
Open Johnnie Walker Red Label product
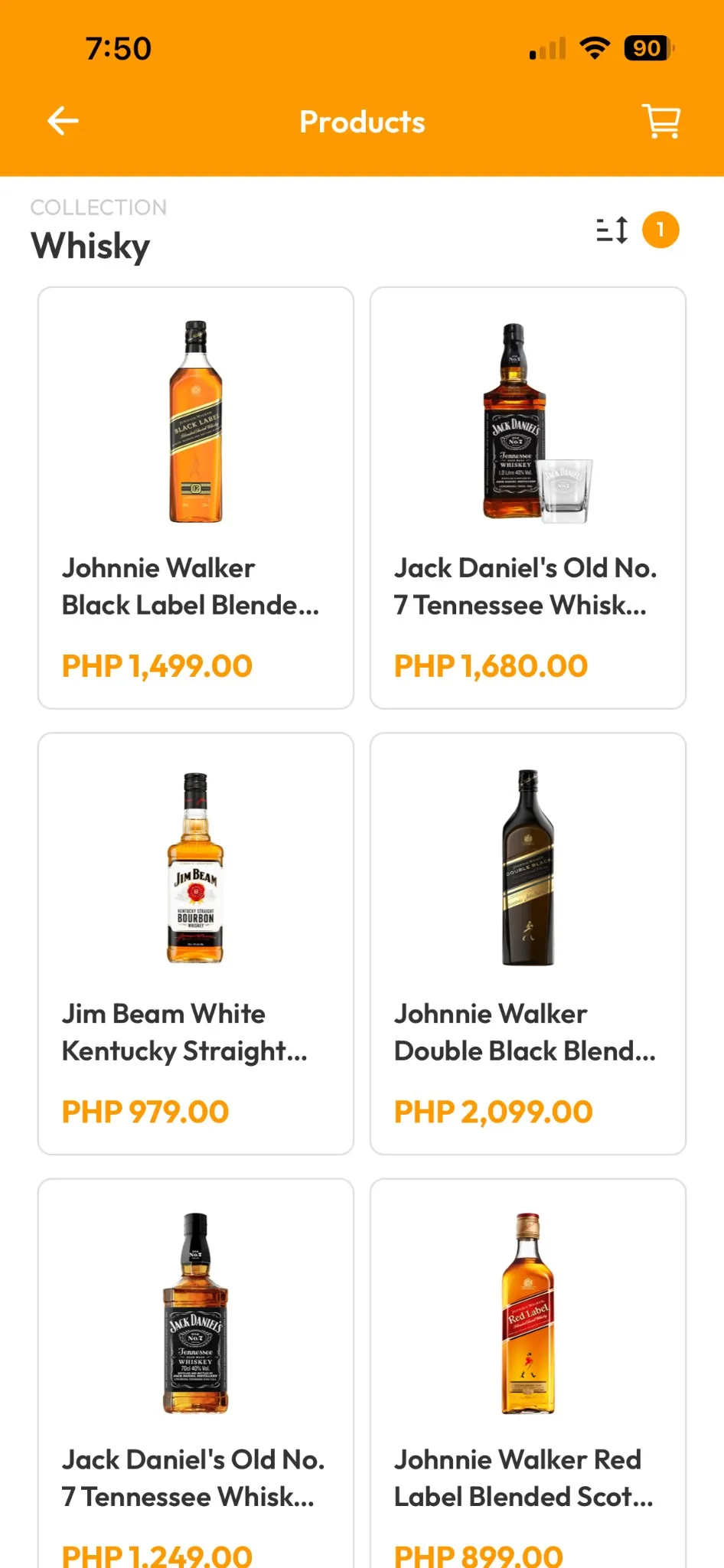click(528, 1378)
